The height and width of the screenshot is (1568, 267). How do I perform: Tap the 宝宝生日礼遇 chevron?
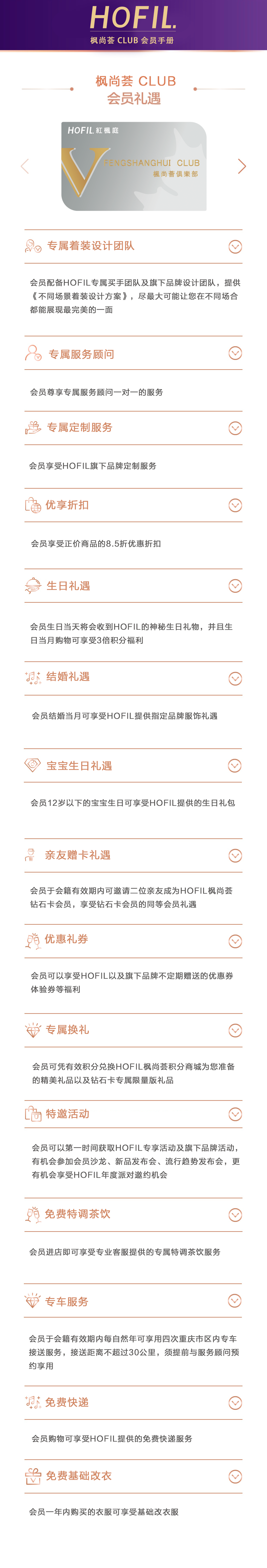[x=235, y=766]
